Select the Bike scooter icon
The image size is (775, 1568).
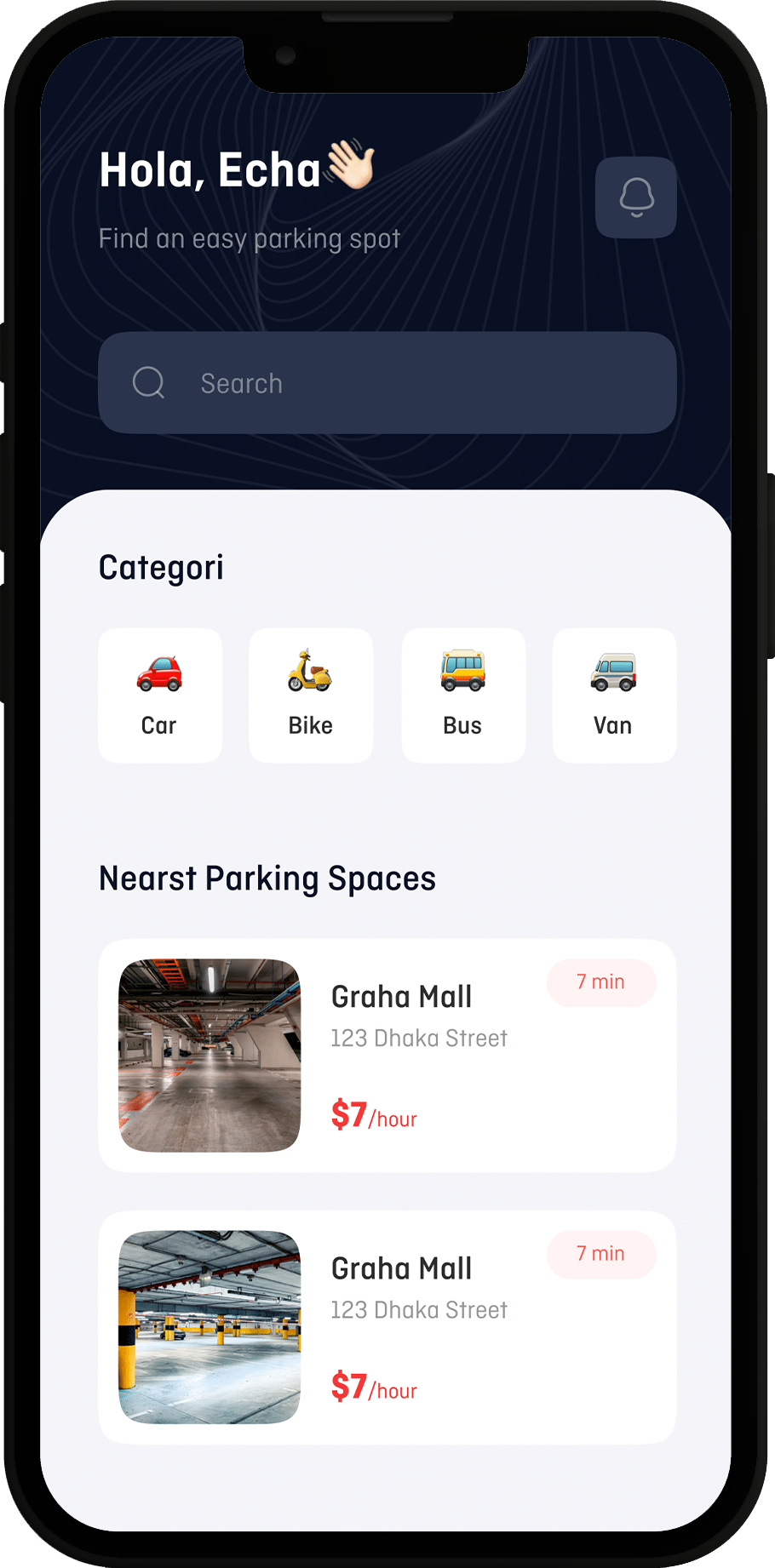pos(310,672)
